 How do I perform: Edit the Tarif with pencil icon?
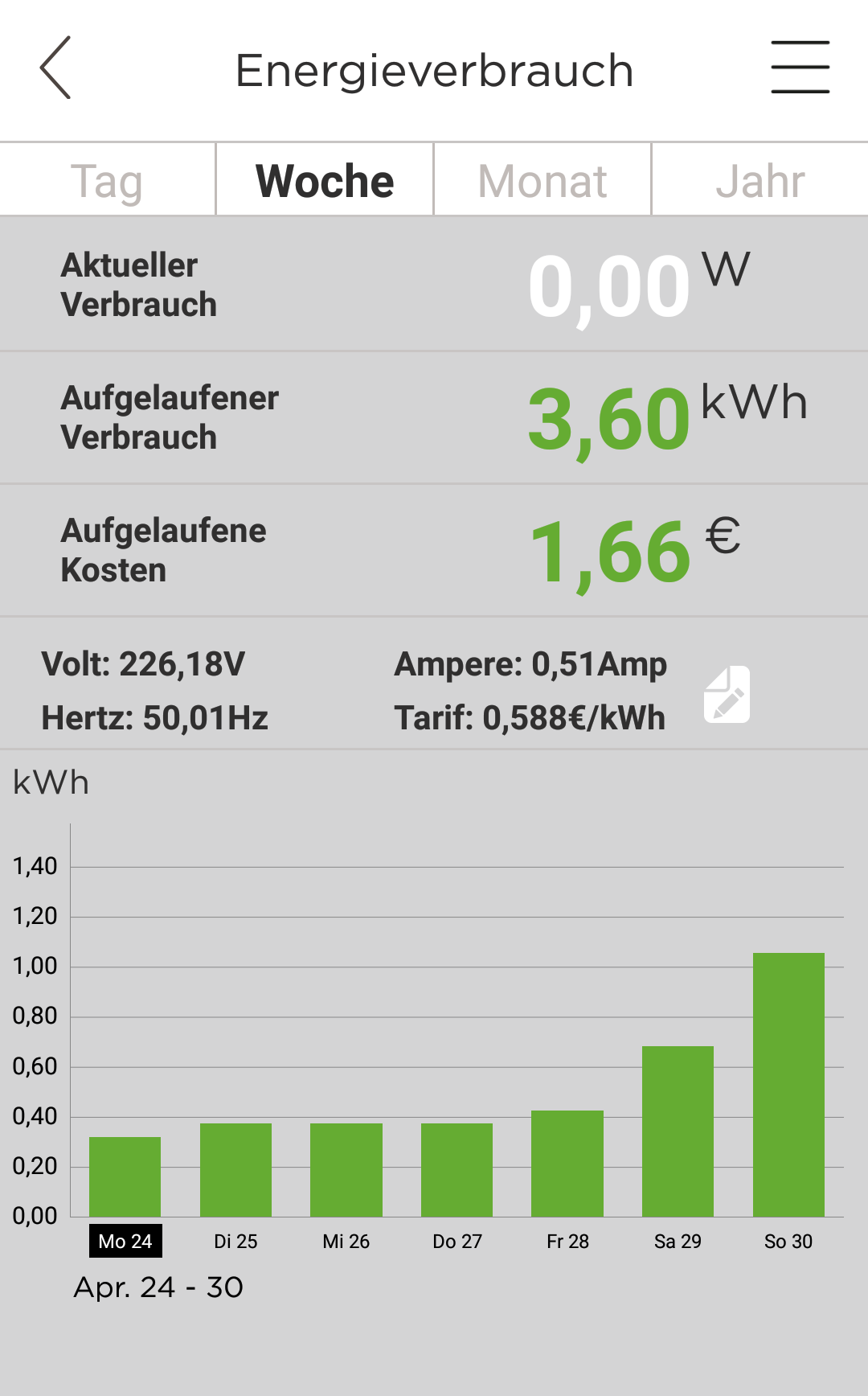pyautogui.click(x=727, y=695)
